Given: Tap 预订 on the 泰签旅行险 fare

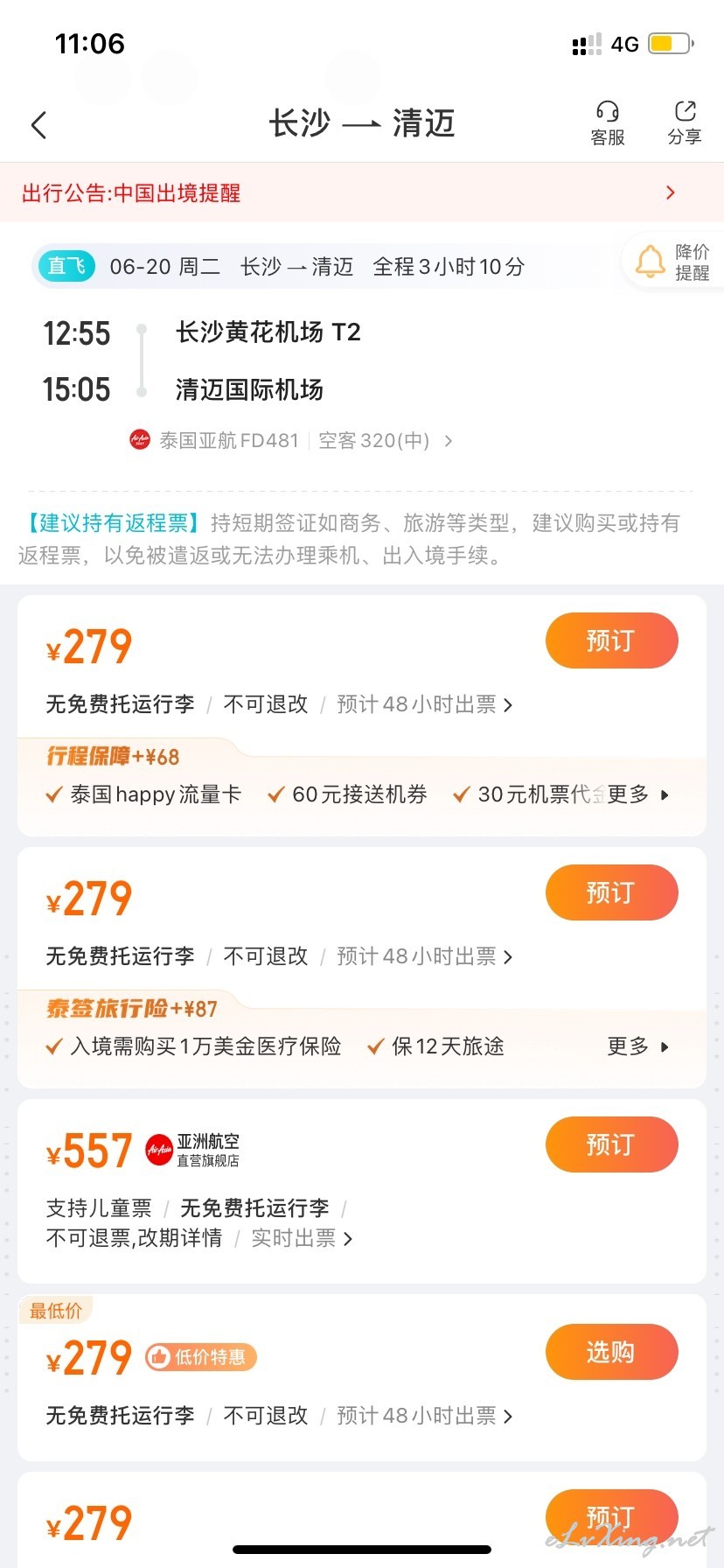Looking at the screenshot, I should click(x=611, y=892).
